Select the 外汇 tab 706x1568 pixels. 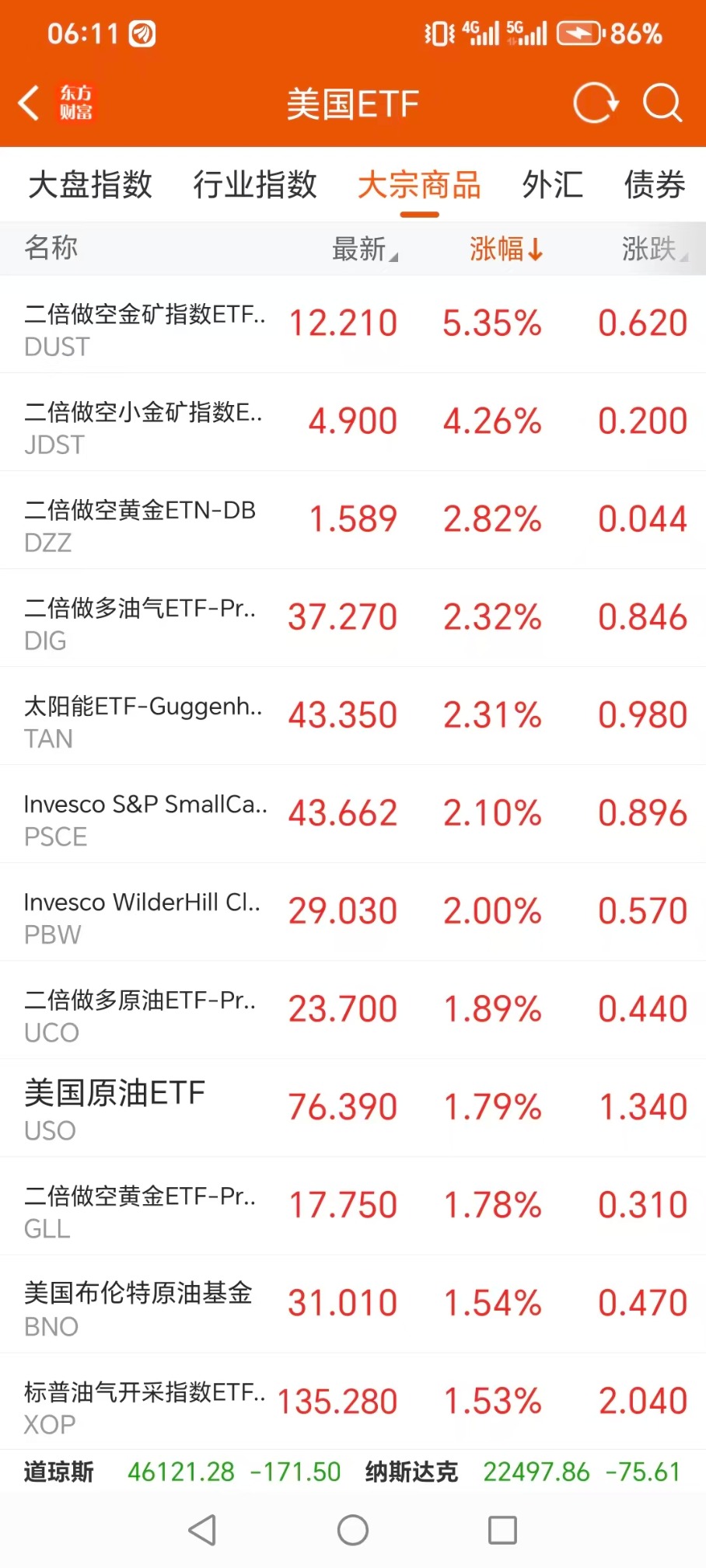pos(553,185)
